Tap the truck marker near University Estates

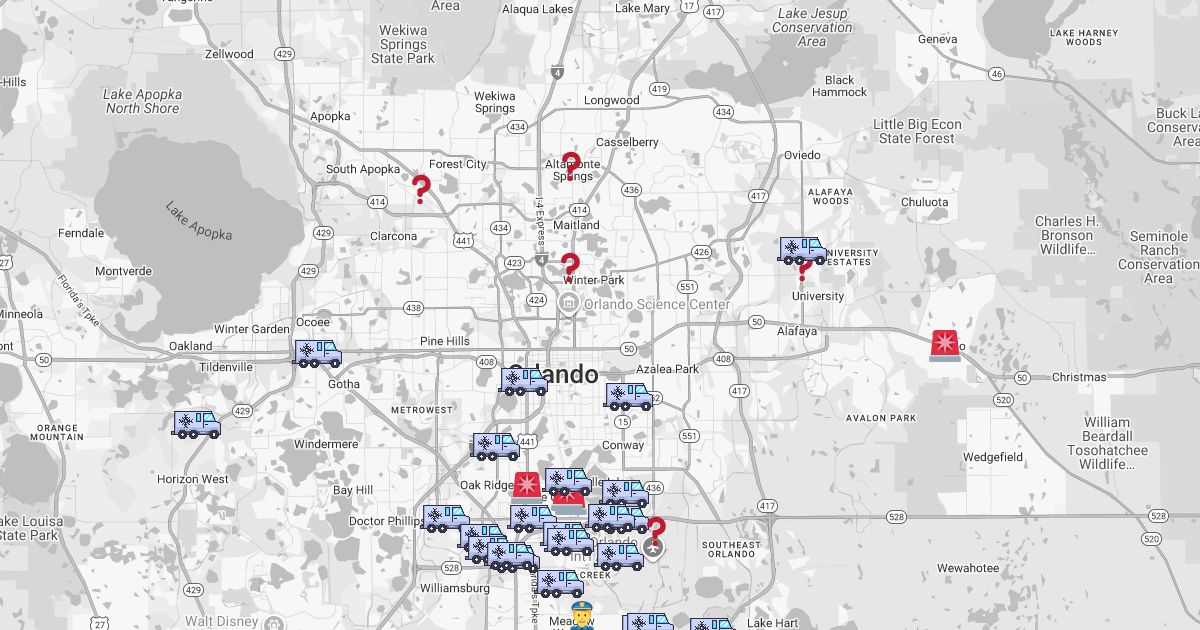pos(802,250)
